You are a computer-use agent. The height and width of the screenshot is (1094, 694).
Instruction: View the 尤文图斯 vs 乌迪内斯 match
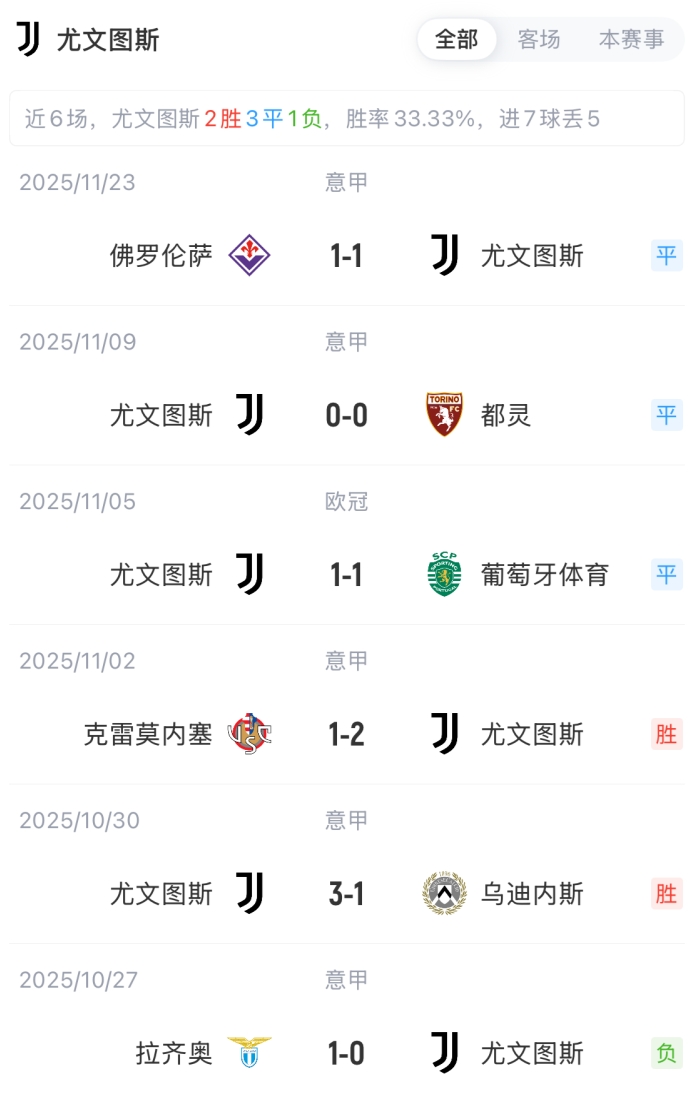347,894
